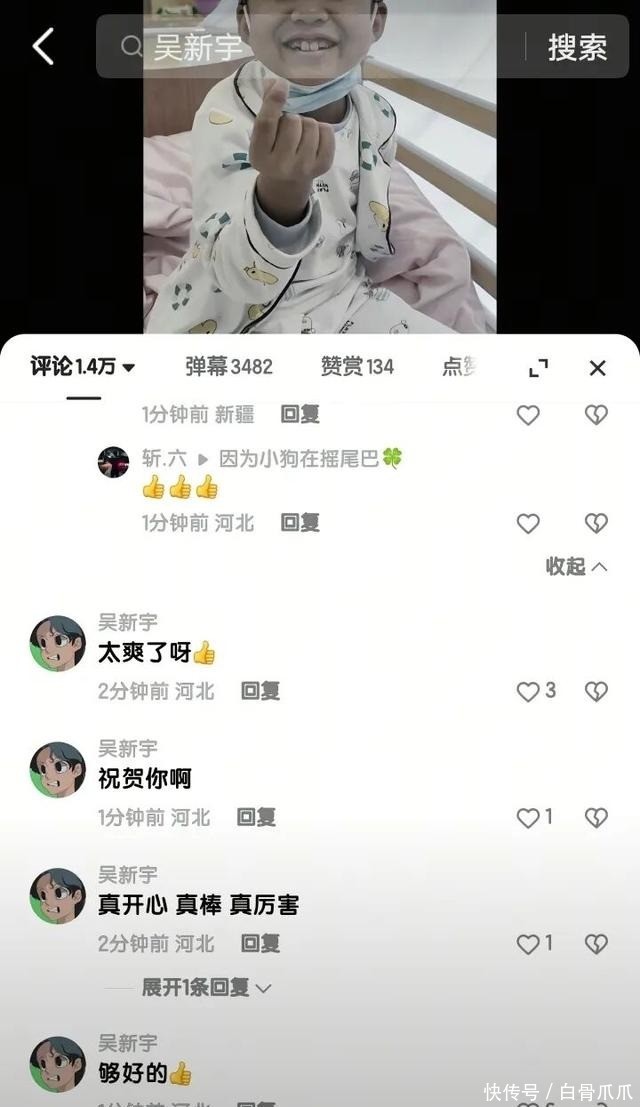Like 斩.六's reply
Viewport: 640px width, 1107px height.
(528, 523)
